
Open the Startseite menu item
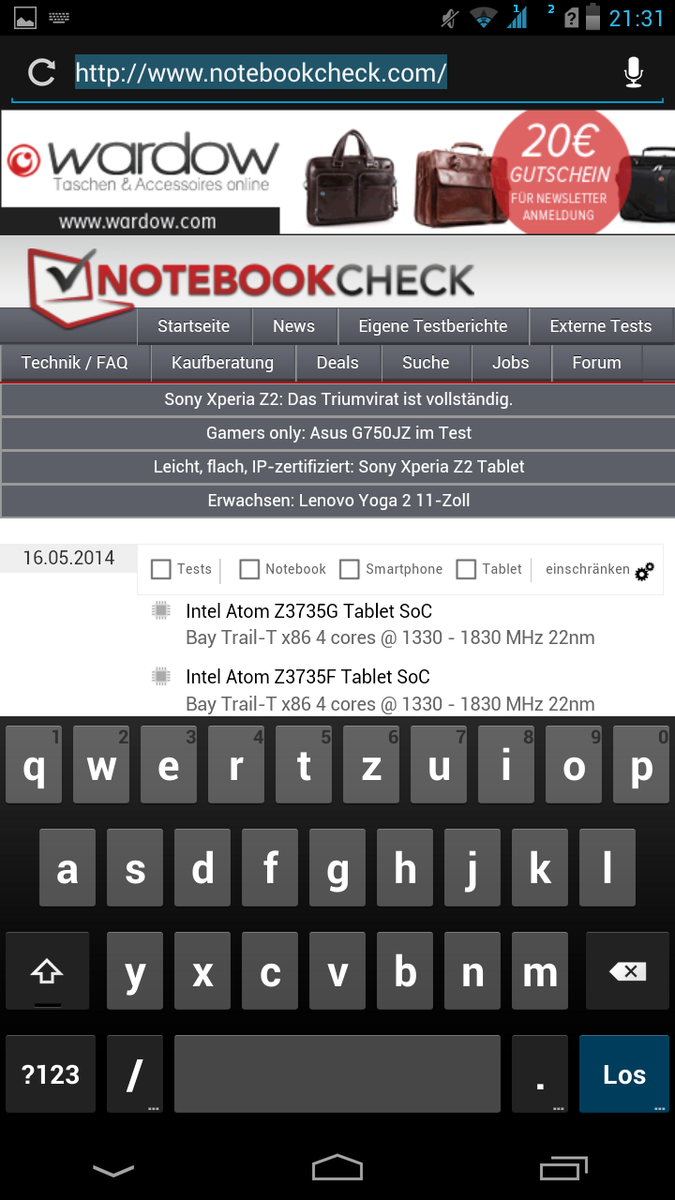point(193,326)
